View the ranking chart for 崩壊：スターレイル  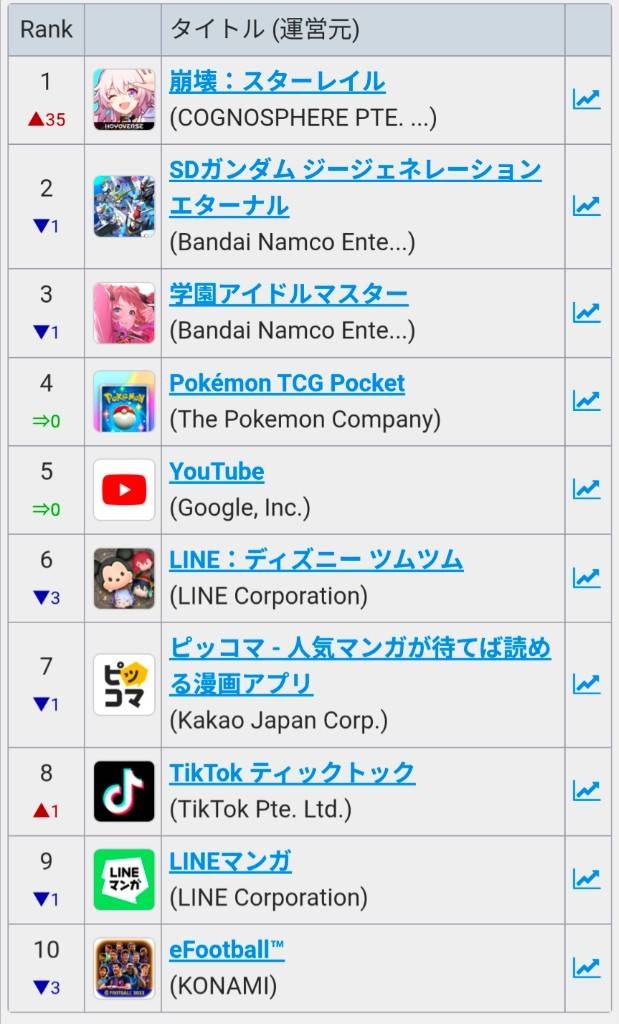coord(586,99)
